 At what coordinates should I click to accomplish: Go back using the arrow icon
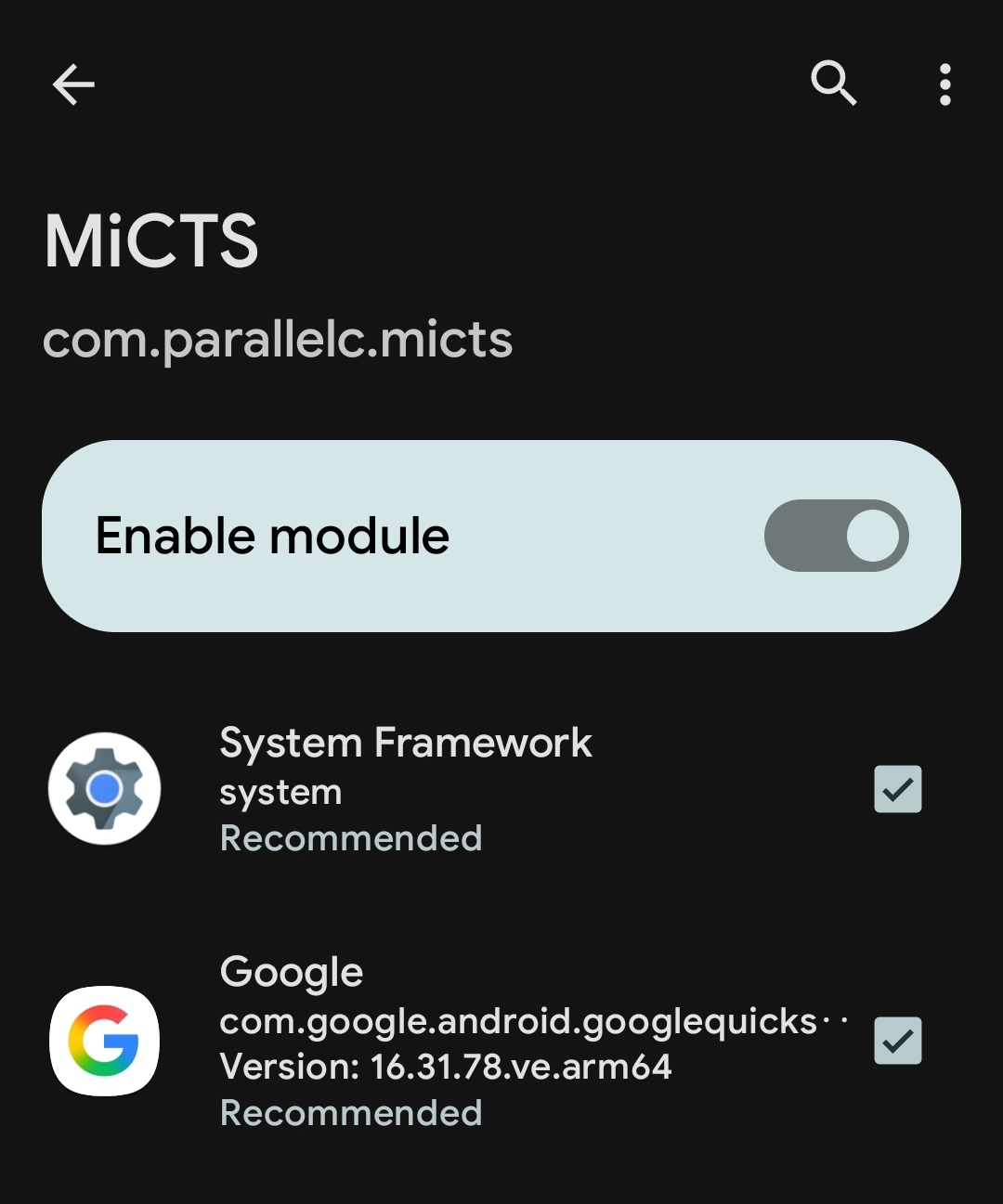(73, 84)
